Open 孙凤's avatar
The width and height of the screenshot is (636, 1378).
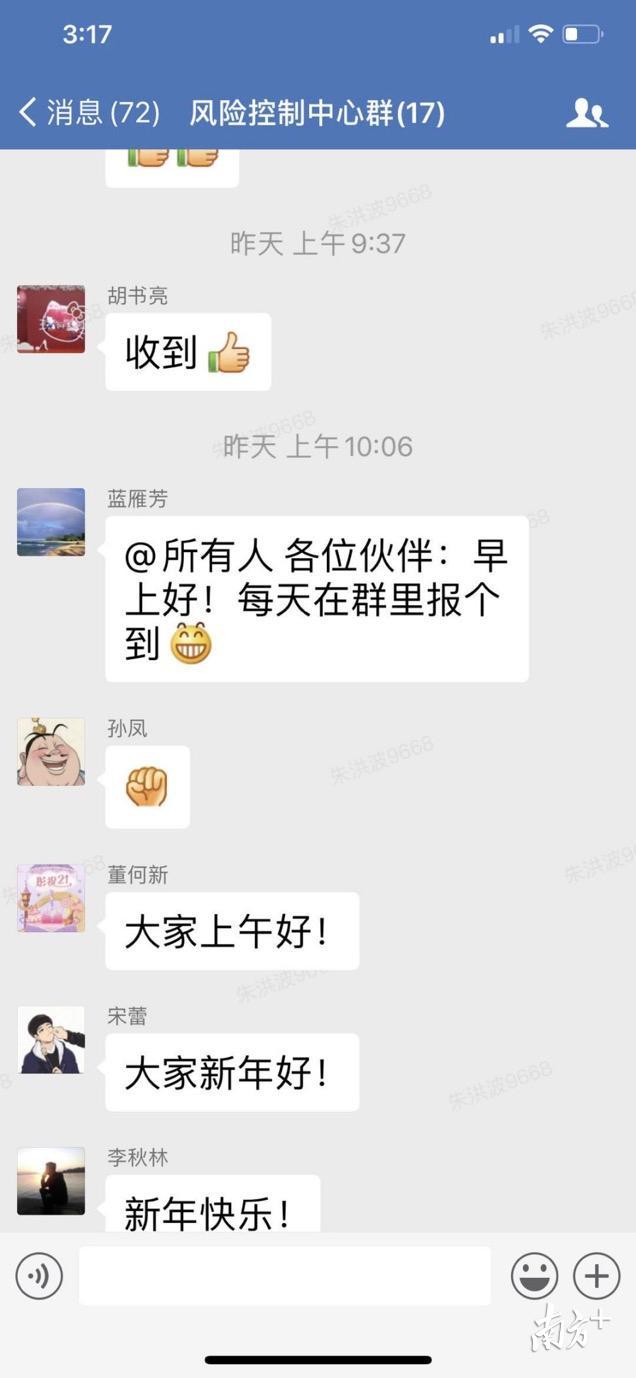(51, 752)
